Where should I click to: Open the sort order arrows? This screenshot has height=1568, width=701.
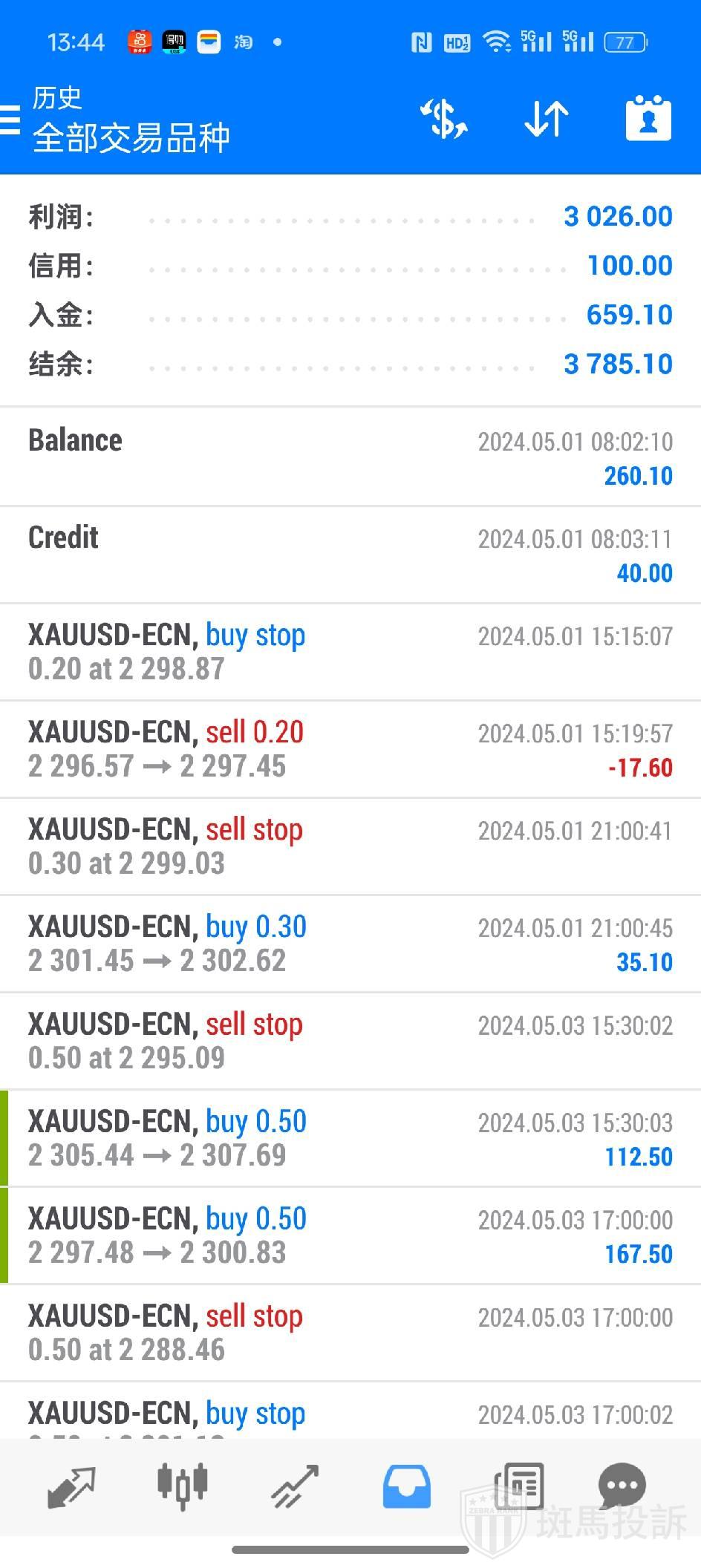pos(546,120)
